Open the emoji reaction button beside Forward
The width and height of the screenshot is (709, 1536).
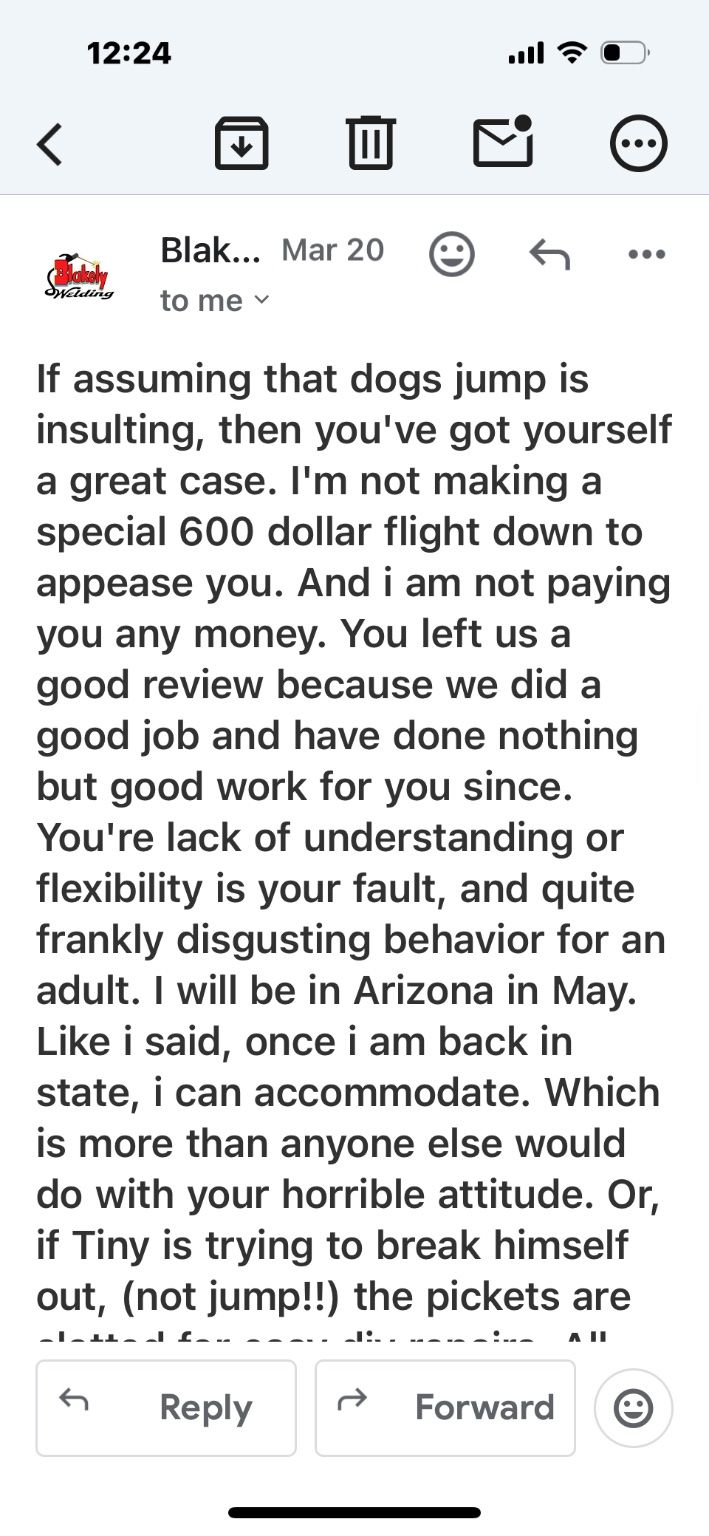633,1408
